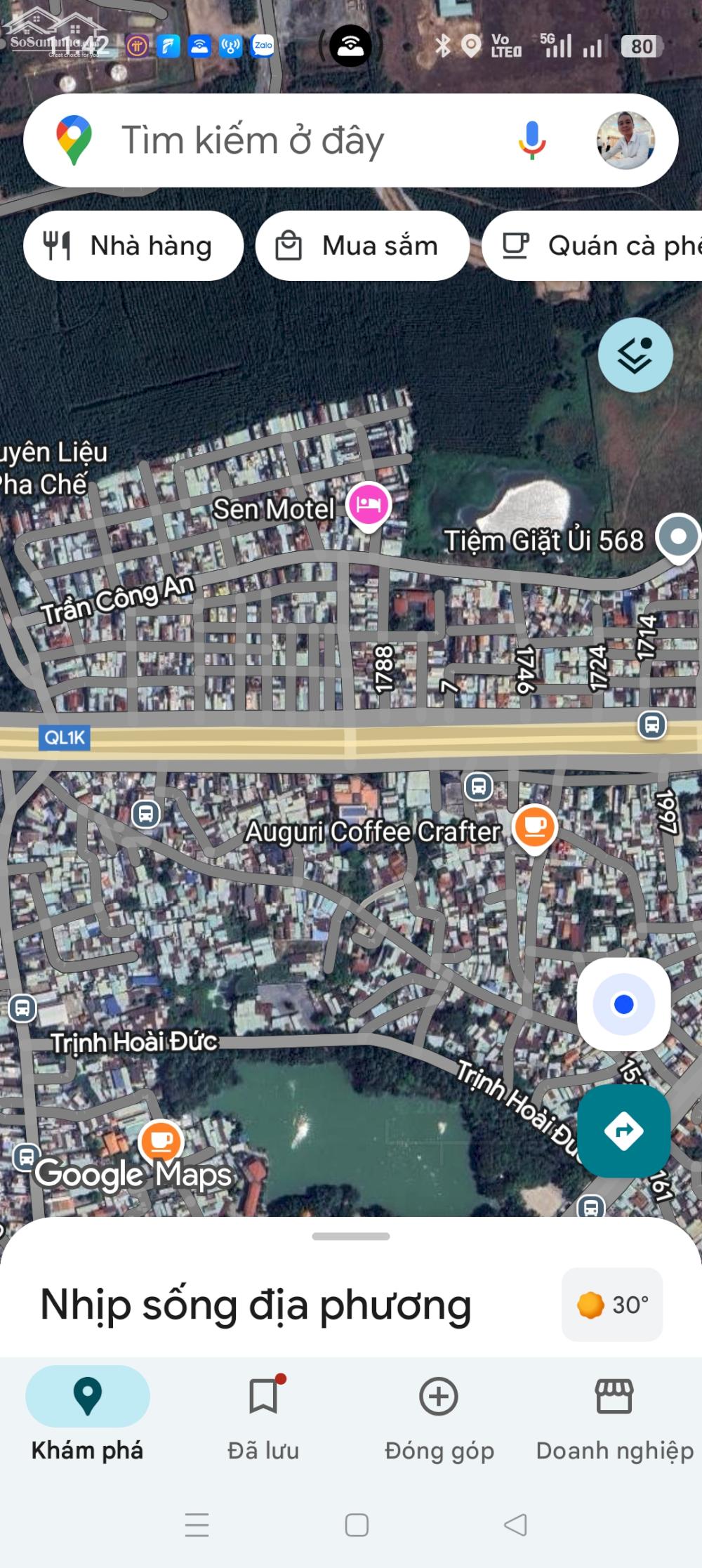This screenshot has height=1568, width=702.
Task: Go to the "Đóng góp" tab
Action: click(439, 1413)
